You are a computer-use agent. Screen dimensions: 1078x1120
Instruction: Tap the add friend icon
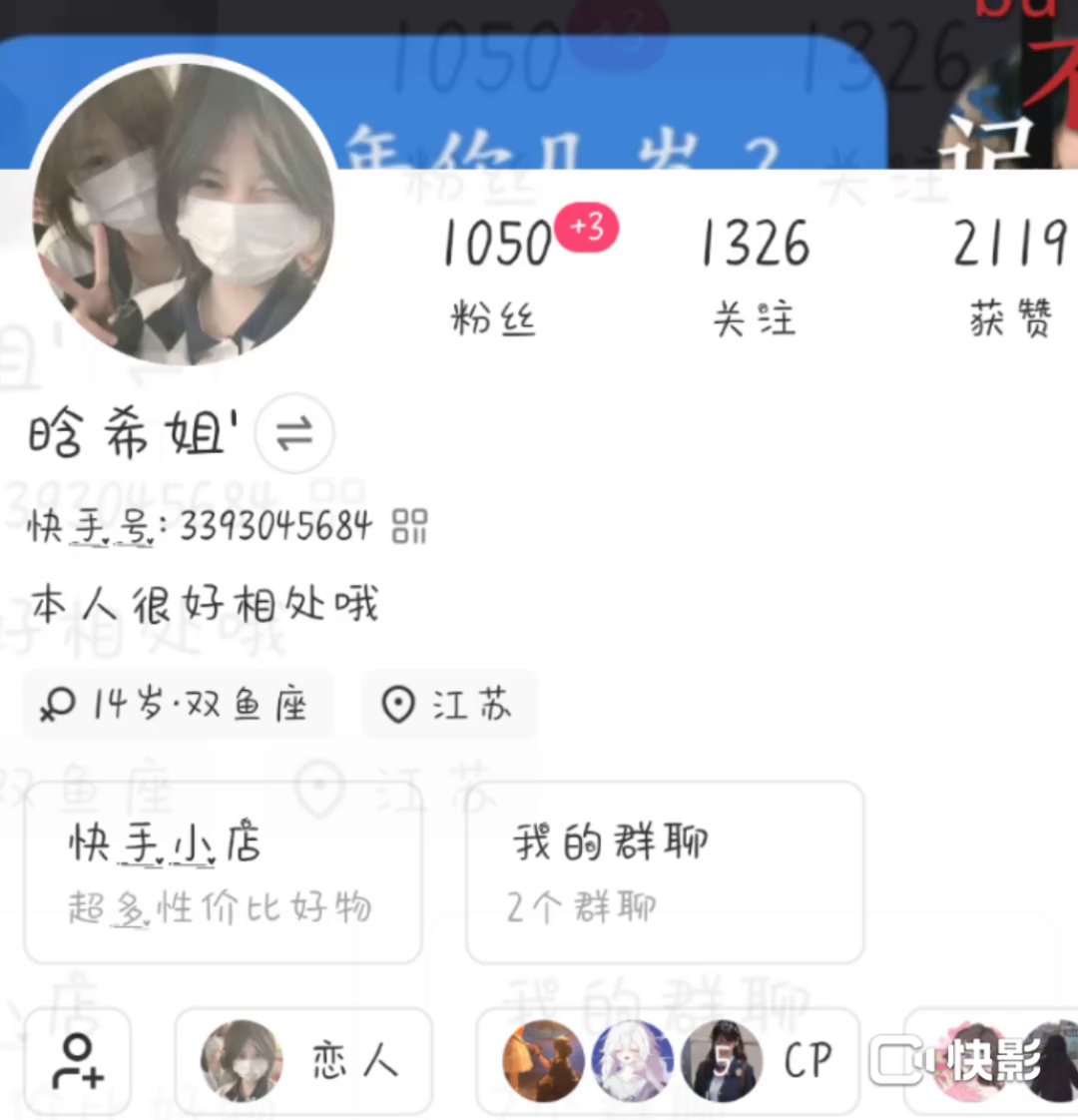coord(78,1061)
